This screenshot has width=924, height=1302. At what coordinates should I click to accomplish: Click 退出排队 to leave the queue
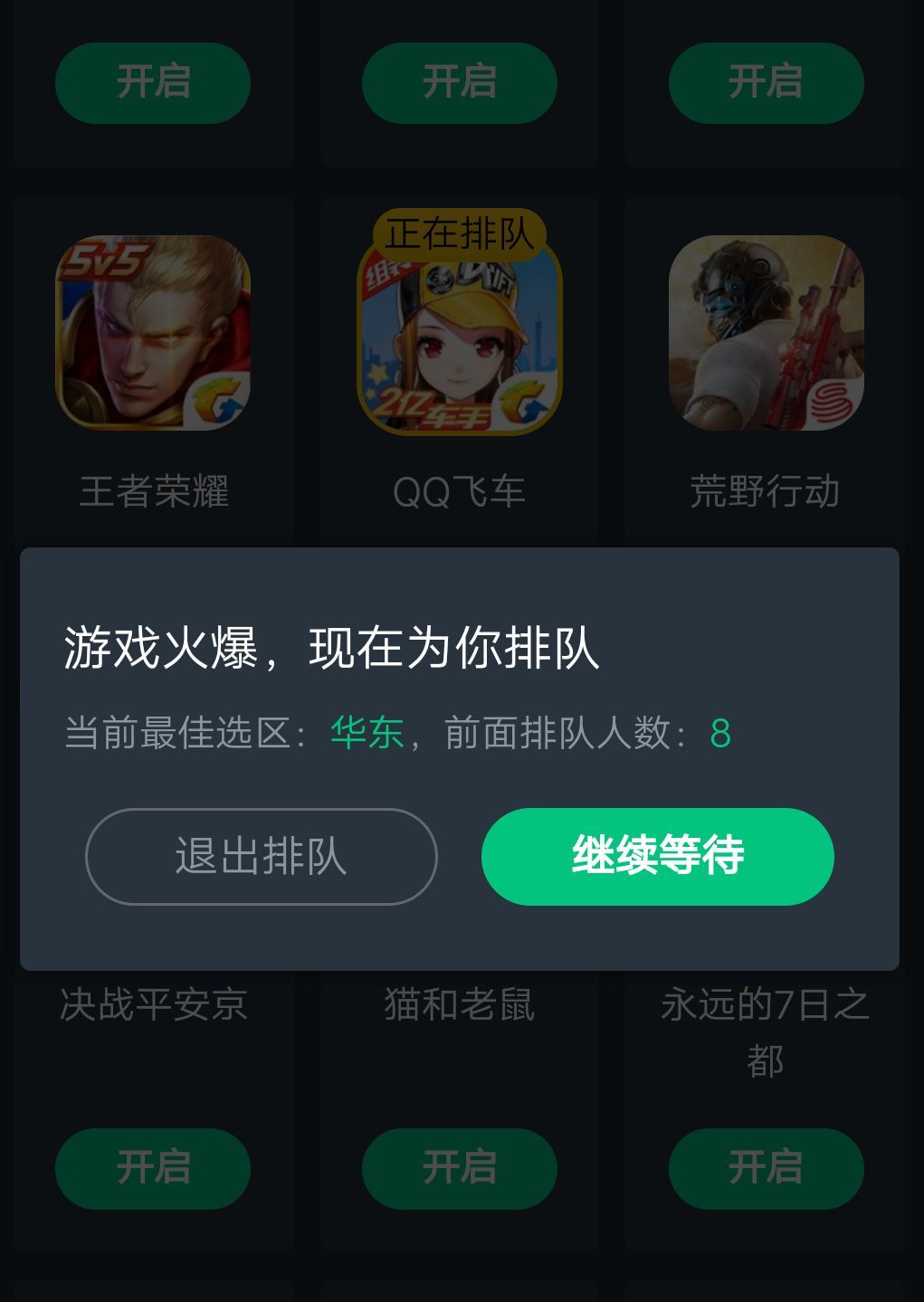coord(261,856)
